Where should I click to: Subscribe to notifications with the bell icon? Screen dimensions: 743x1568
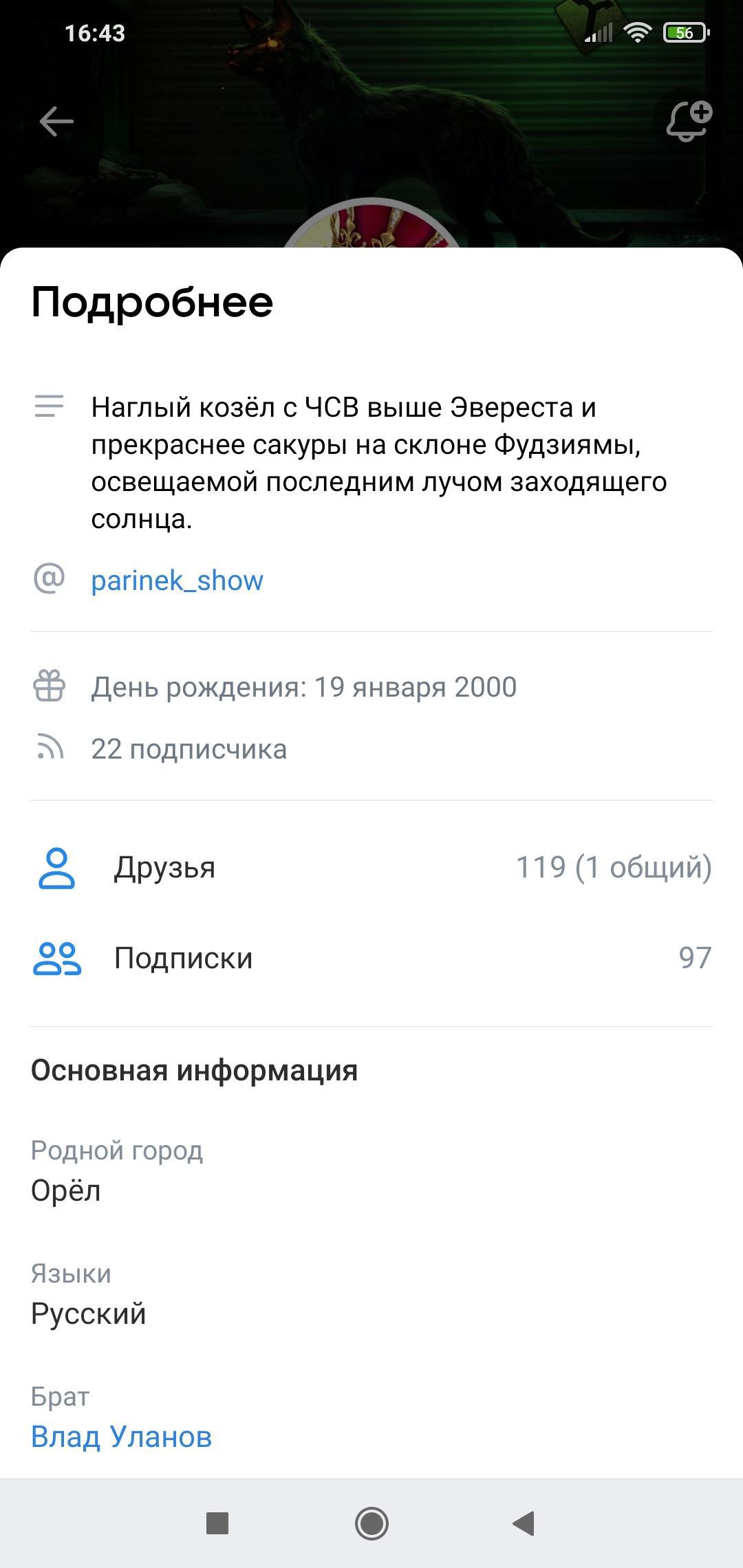coord(688,122)
